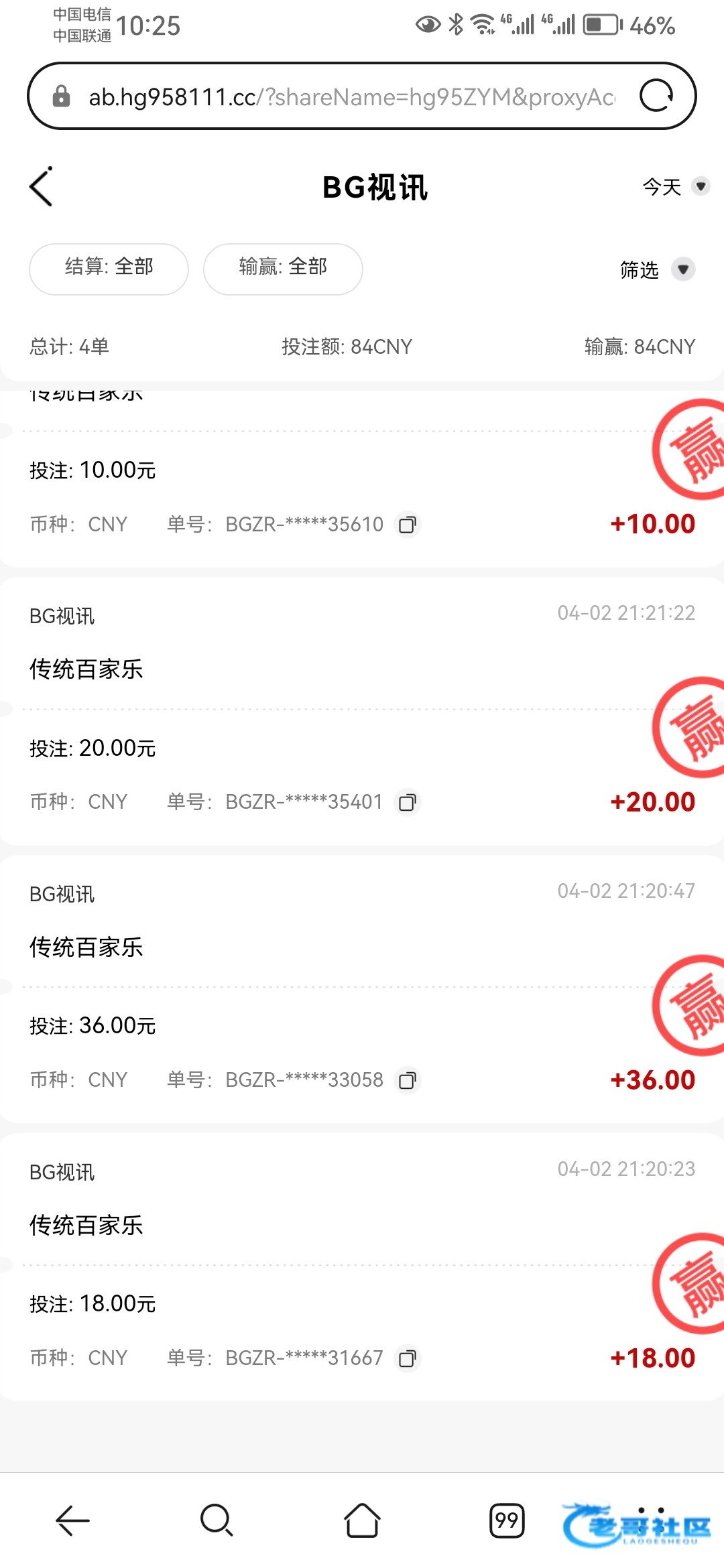Go to the browser home page
Screen dimensions: 724x1568
click(x=362, y=1520)
